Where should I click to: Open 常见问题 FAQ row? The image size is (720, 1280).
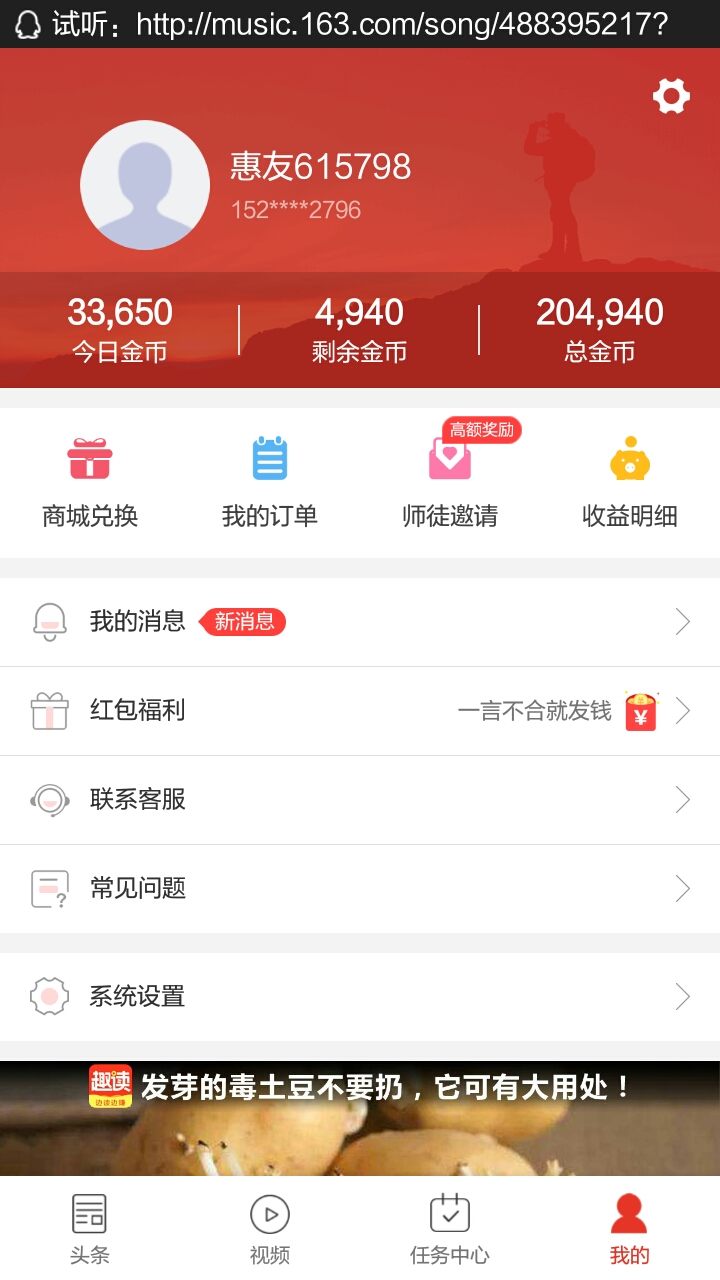click(360, 889)
